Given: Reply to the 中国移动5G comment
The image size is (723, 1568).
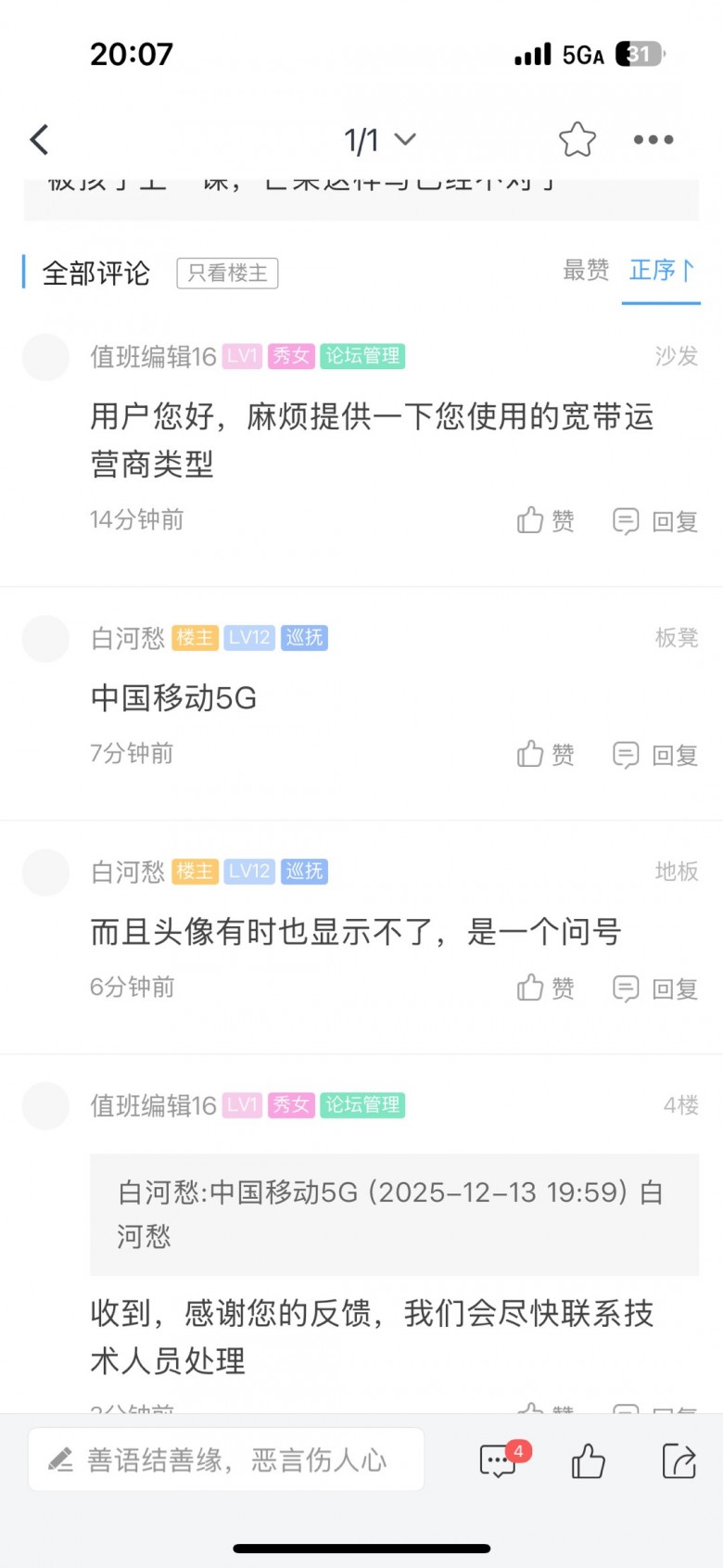Looking at the screenshot, I should (x=654, y=755).
